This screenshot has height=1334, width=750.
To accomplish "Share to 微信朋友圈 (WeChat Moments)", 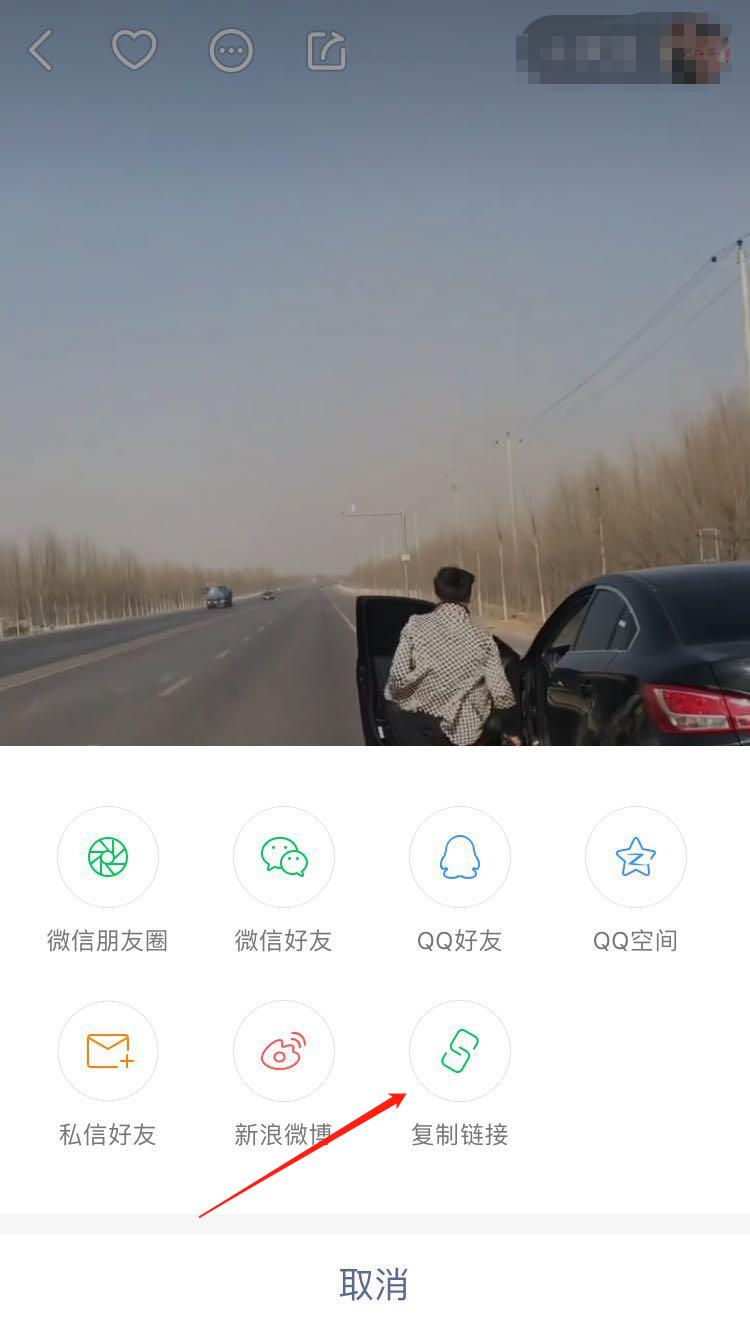I will tap(108, 857).
